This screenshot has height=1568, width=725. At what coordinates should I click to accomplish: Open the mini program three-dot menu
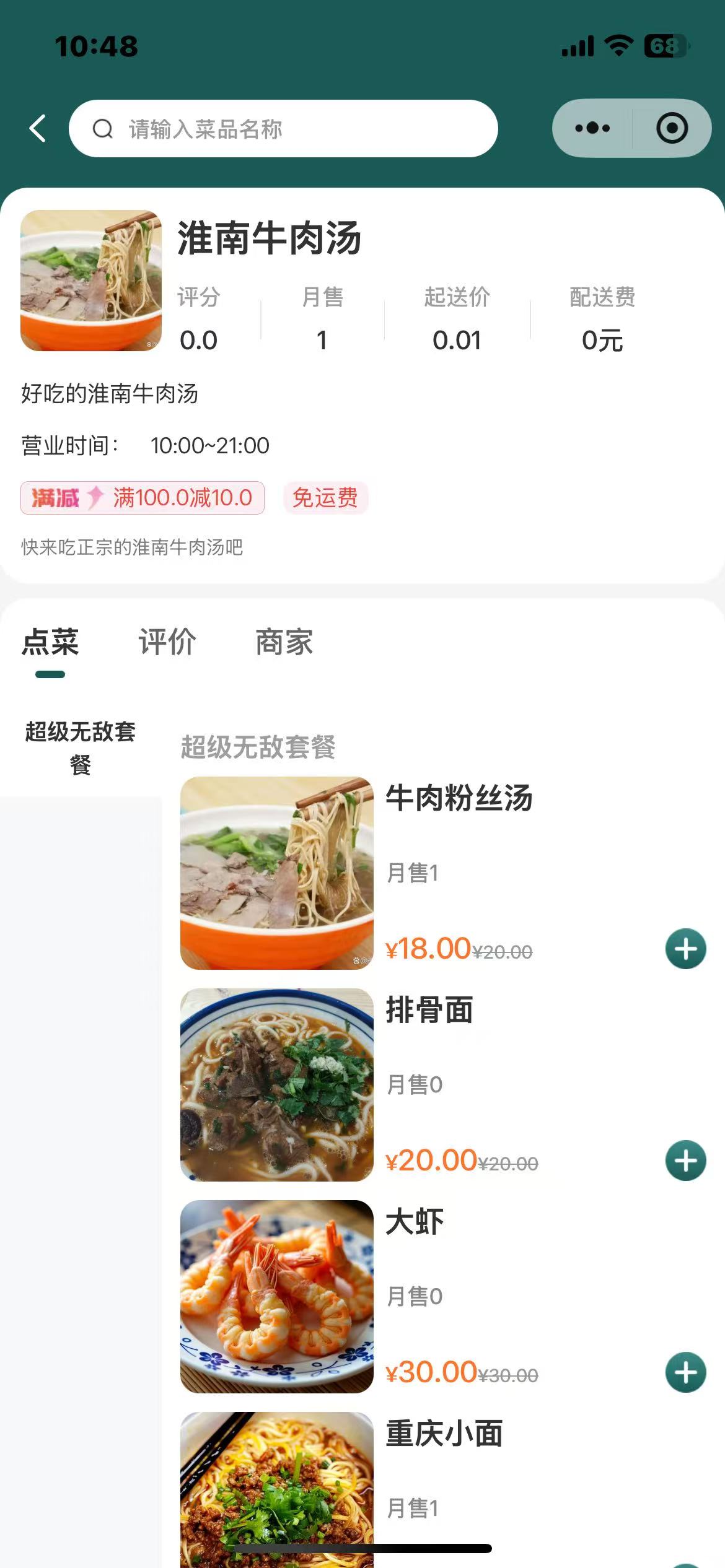592,128
